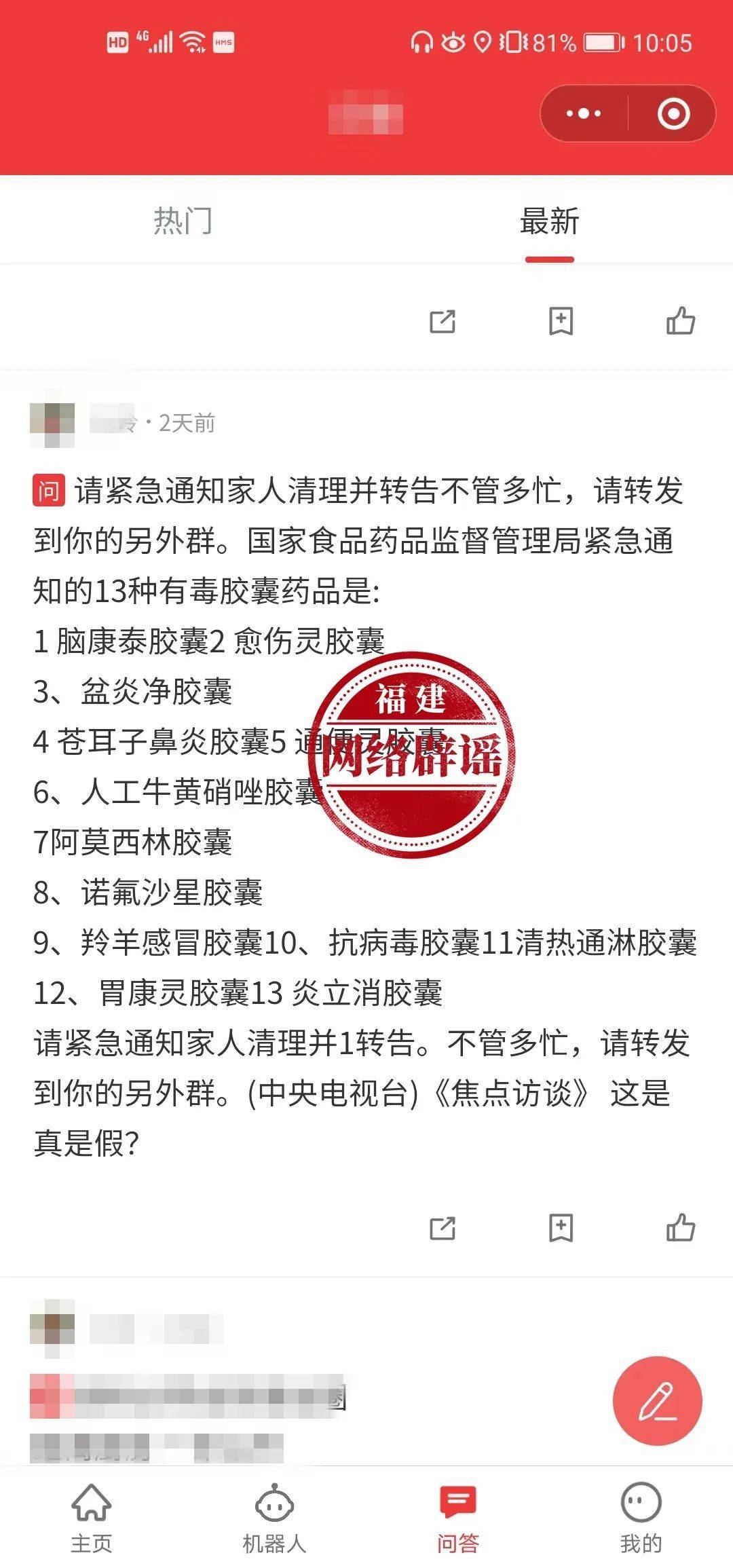733x1568 pixels.
Task: Like the 13种有毒胶囊 question post
Action: tap(681, 1228)
